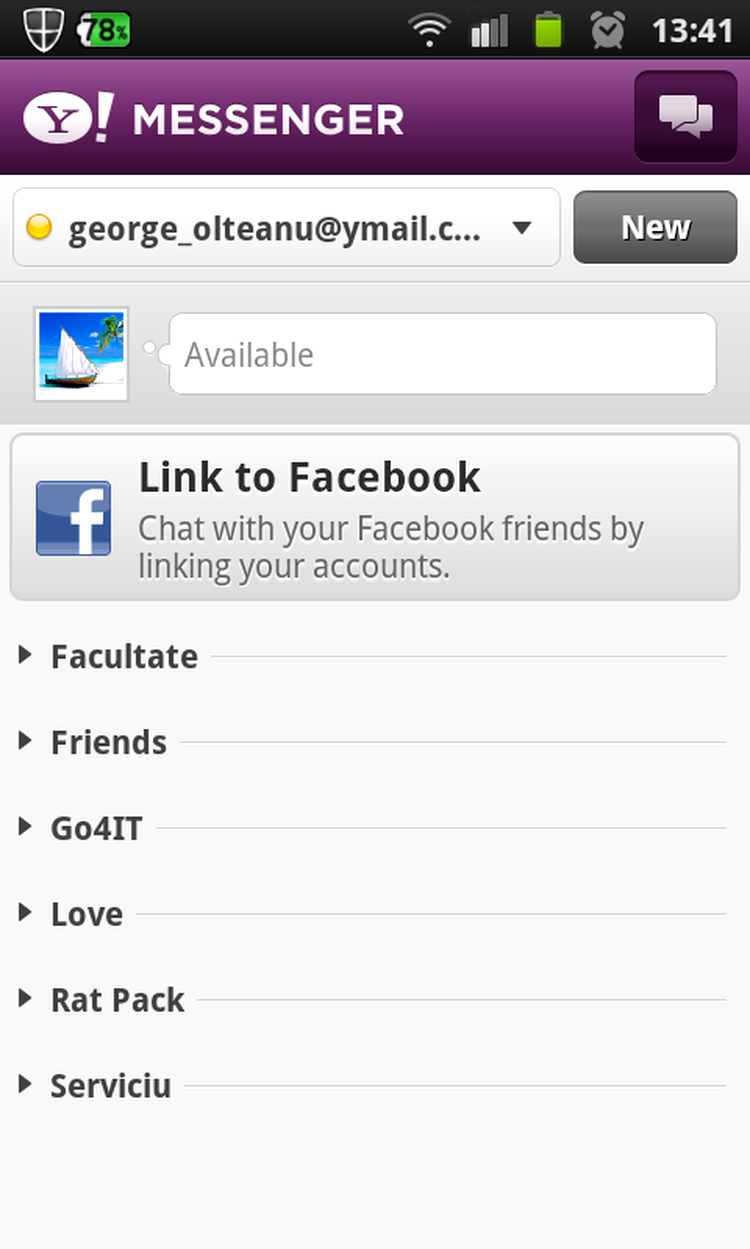The width and height of the screenshot is (750, 1249).
Task: Open the conversations icon in the header
Action: [x=685, y=117]
